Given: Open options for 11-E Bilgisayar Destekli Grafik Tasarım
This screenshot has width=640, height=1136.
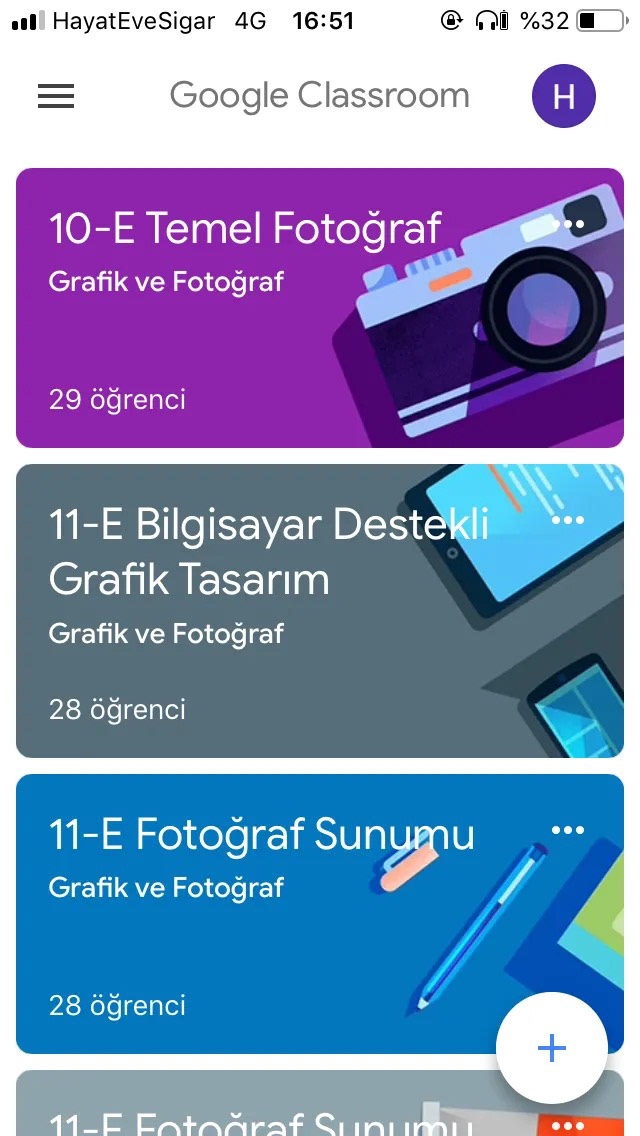Looking at the screenshot, I should pos(567,520).
